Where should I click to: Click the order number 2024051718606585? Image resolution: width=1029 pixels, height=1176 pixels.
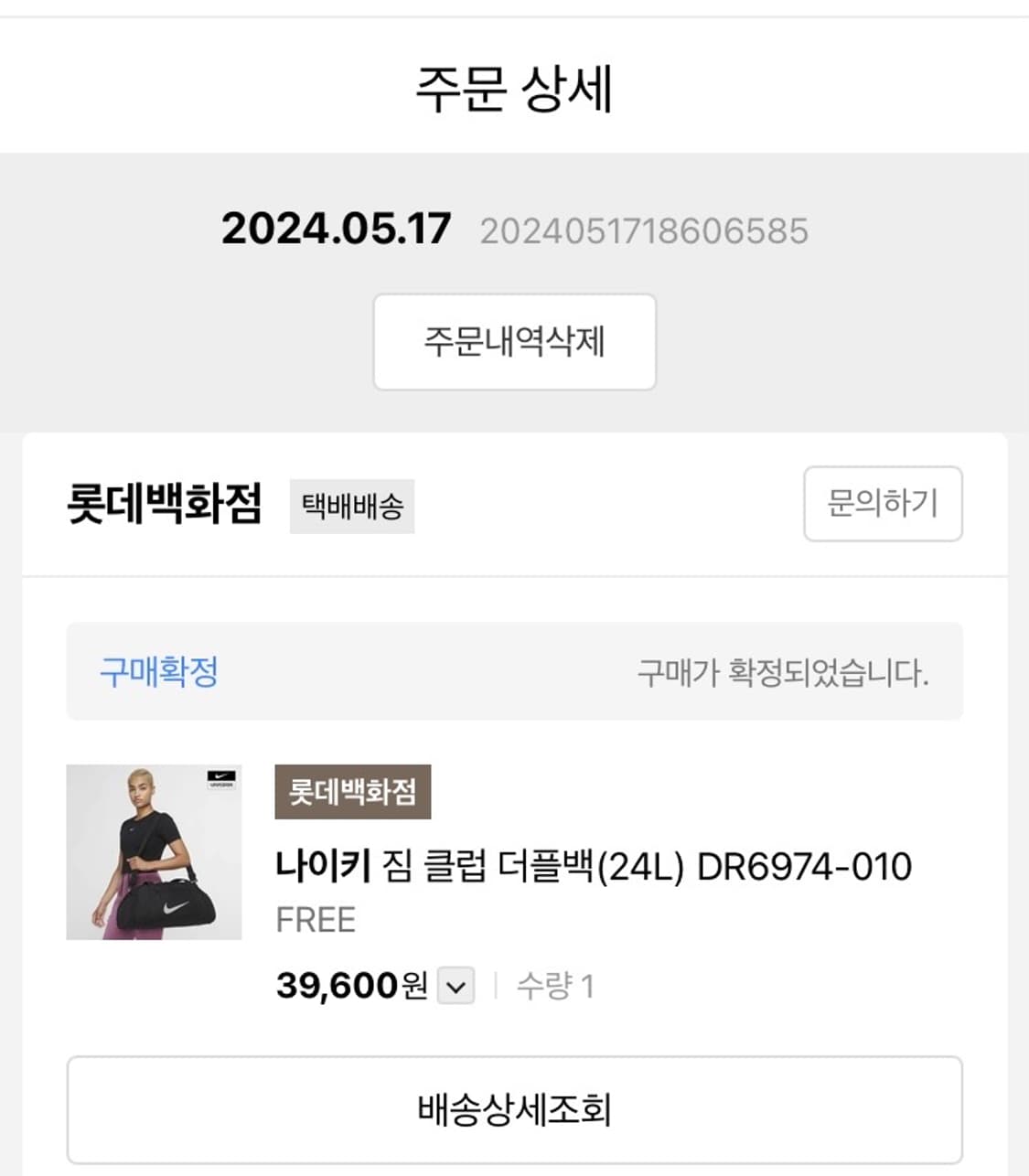[x=646, y=230]
